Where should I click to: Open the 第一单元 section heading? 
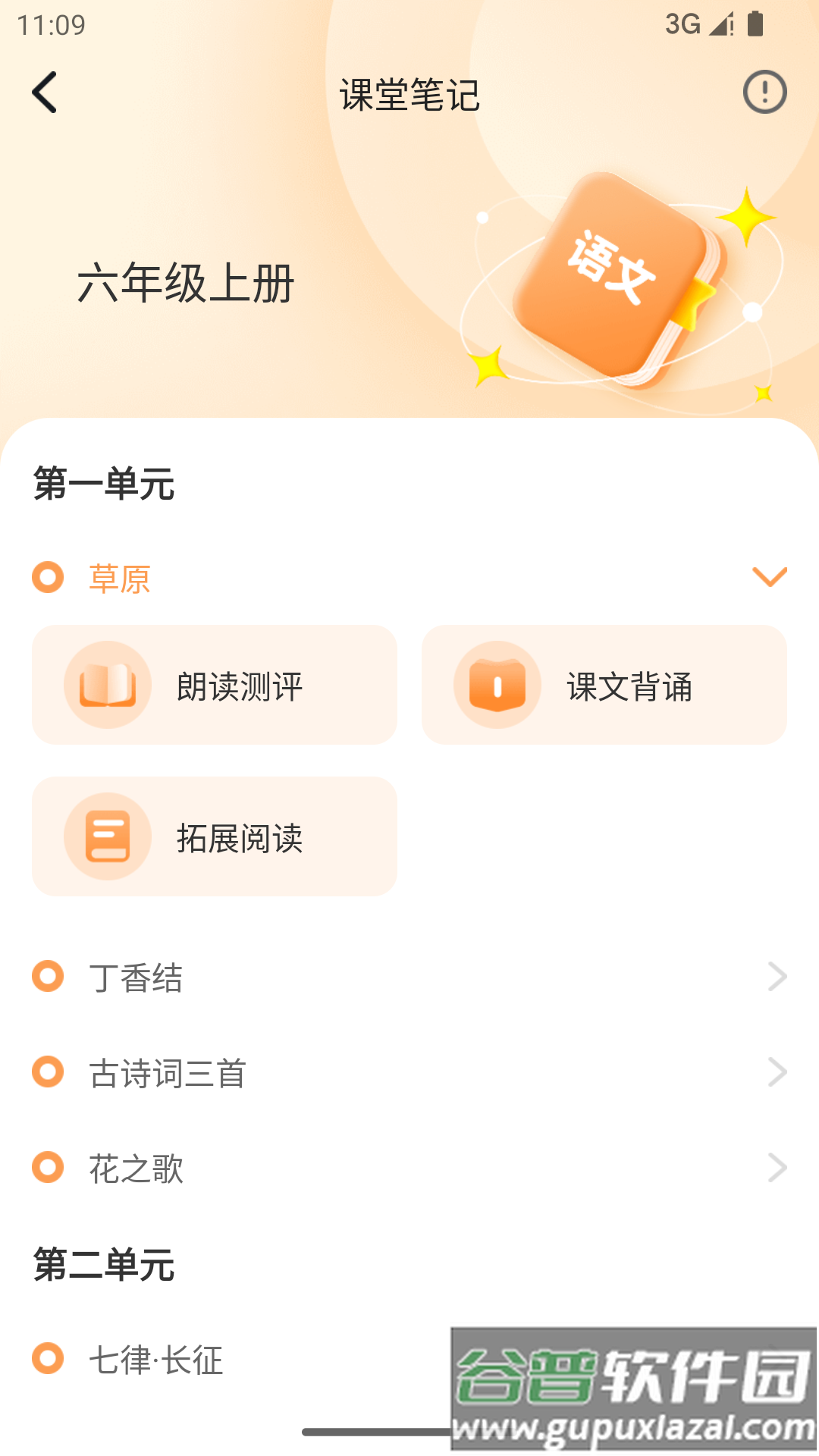click(103, 484)
